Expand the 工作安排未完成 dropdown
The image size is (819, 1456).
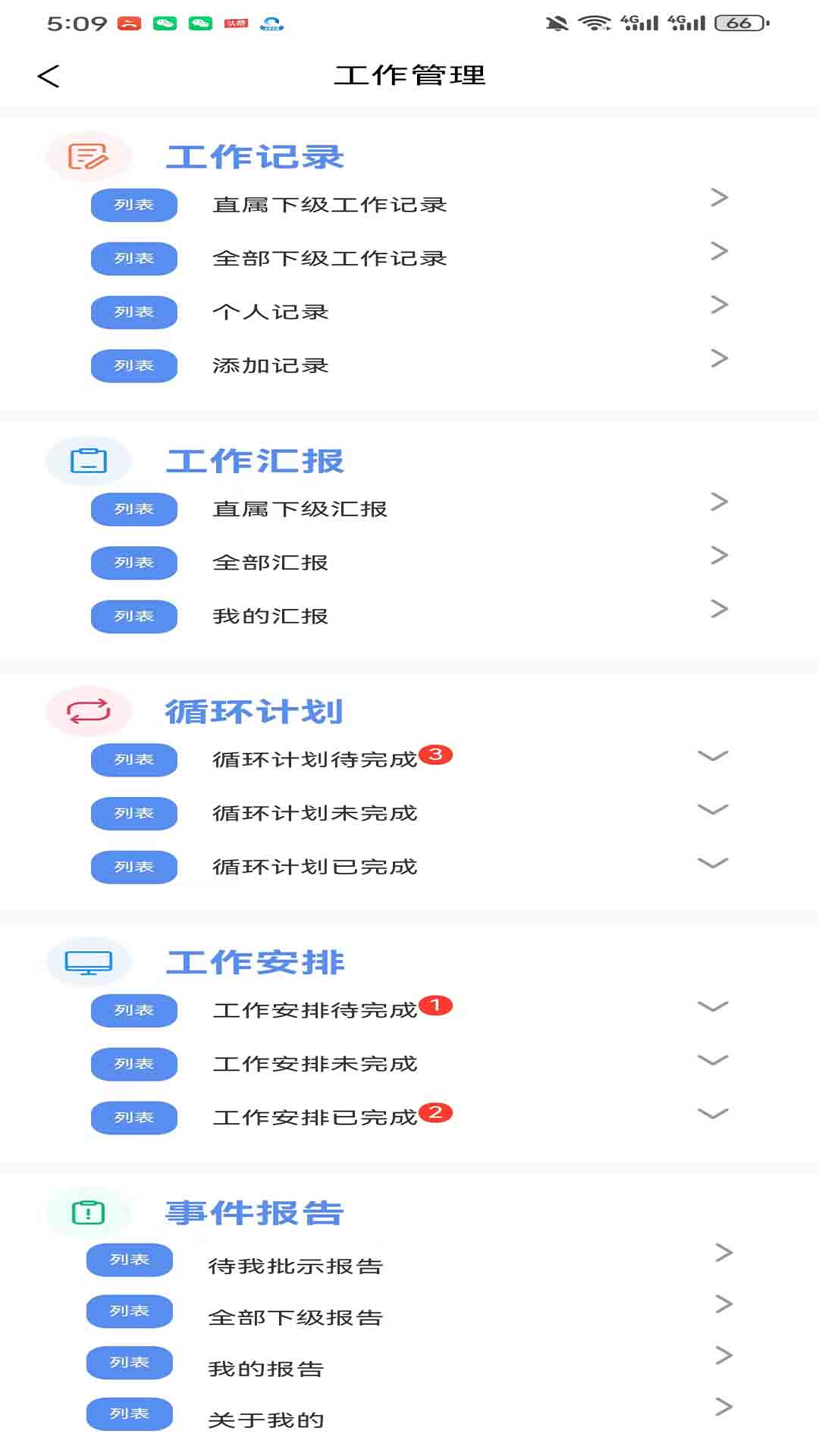coord(713,1062)
